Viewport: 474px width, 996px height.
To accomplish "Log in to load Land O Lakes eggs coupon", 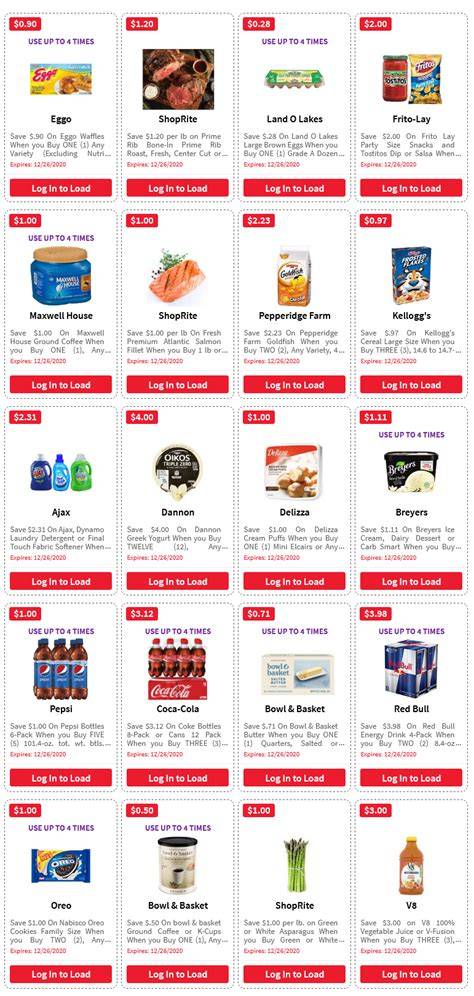I will 294,188.
